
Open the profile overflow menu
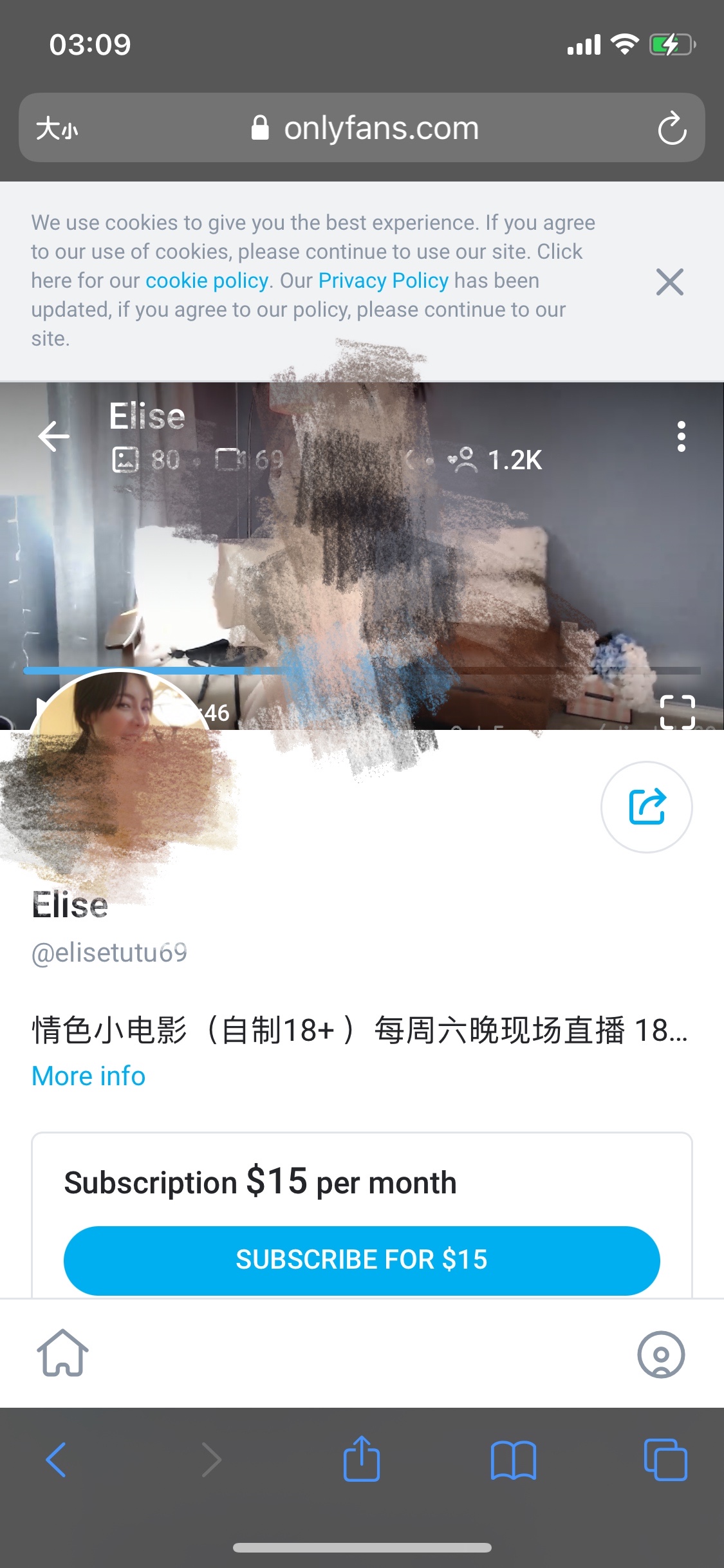(x=681, y=437)
